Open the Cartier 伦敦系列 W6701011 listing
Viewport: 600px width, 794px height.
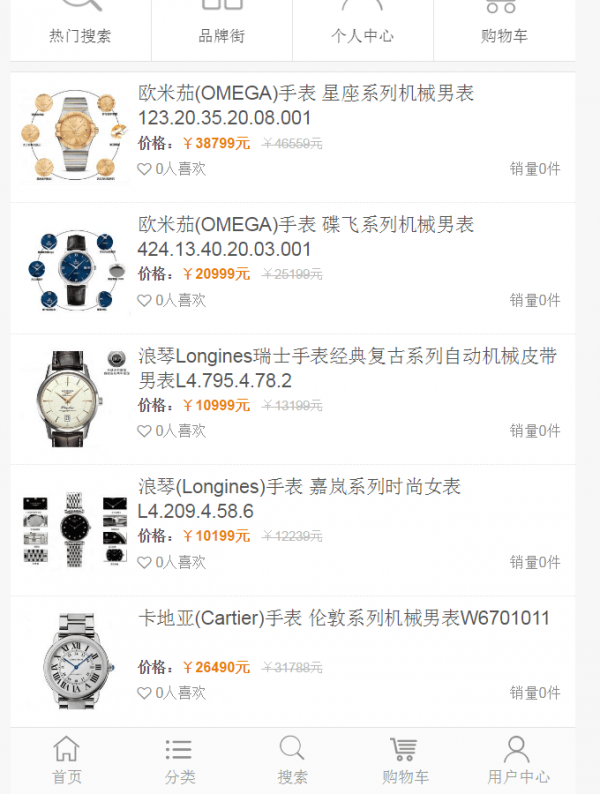point(343,619)
